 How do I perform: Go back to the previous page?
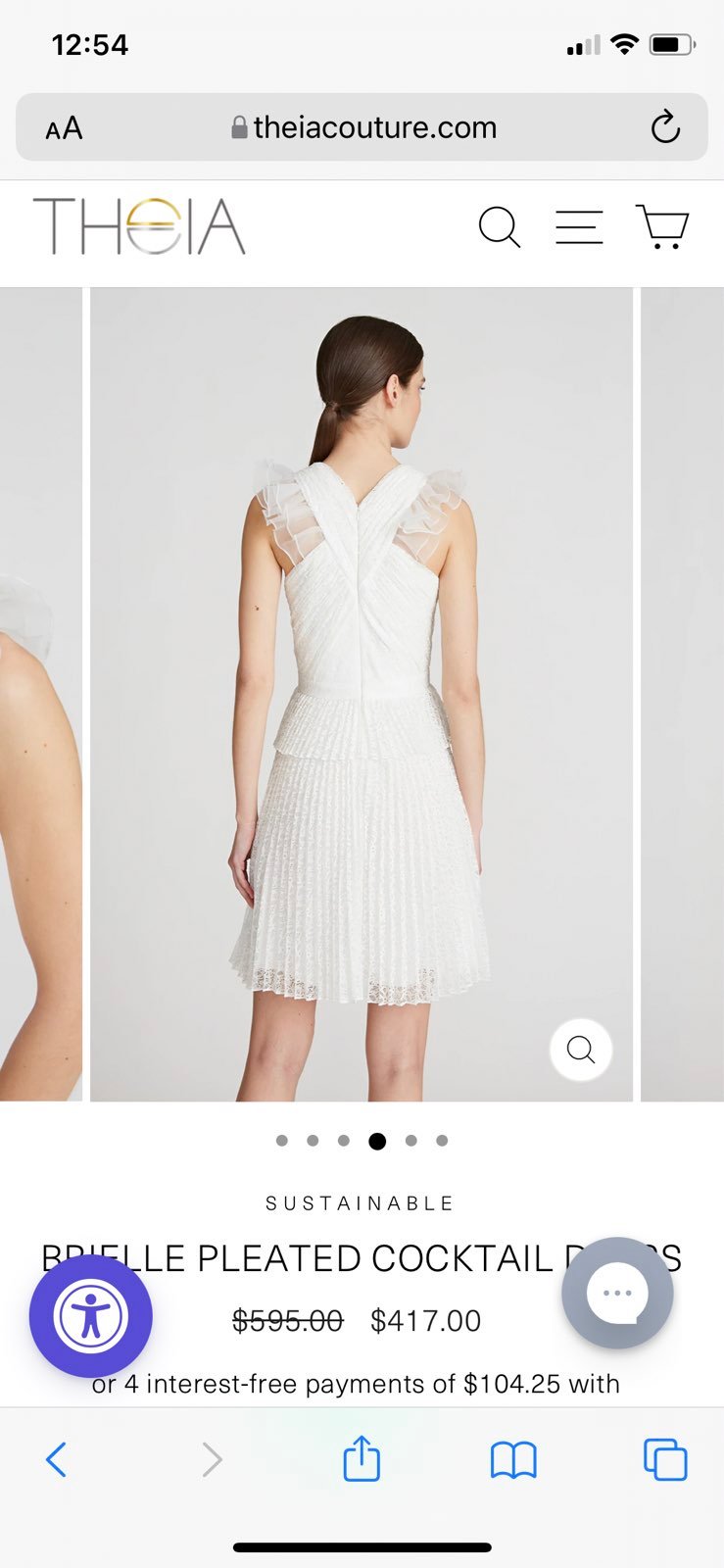(x=57, y=1459)
